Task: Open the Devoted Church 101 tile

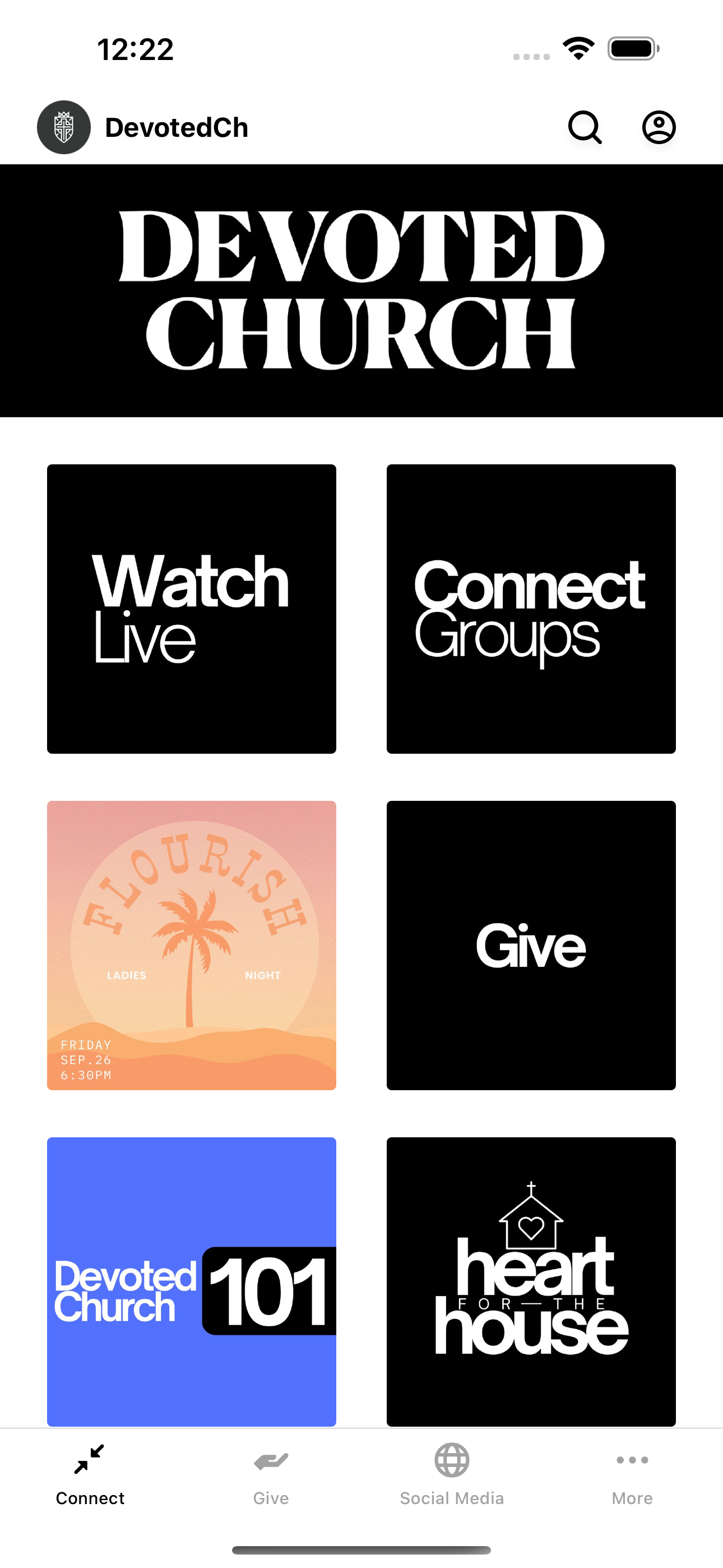Action: point(192,1281)
